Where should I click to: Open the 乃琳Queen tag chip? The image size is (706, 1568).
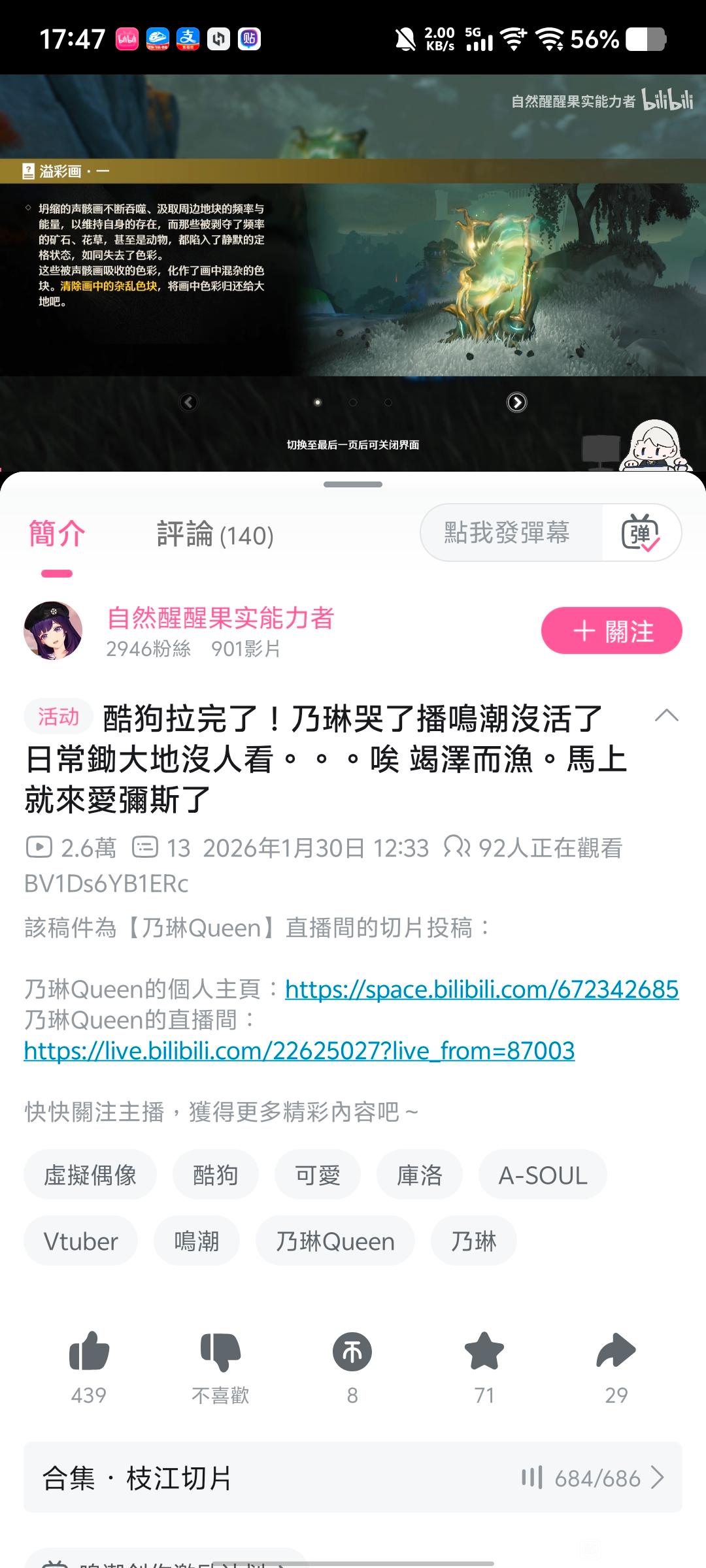[335, 1241]
